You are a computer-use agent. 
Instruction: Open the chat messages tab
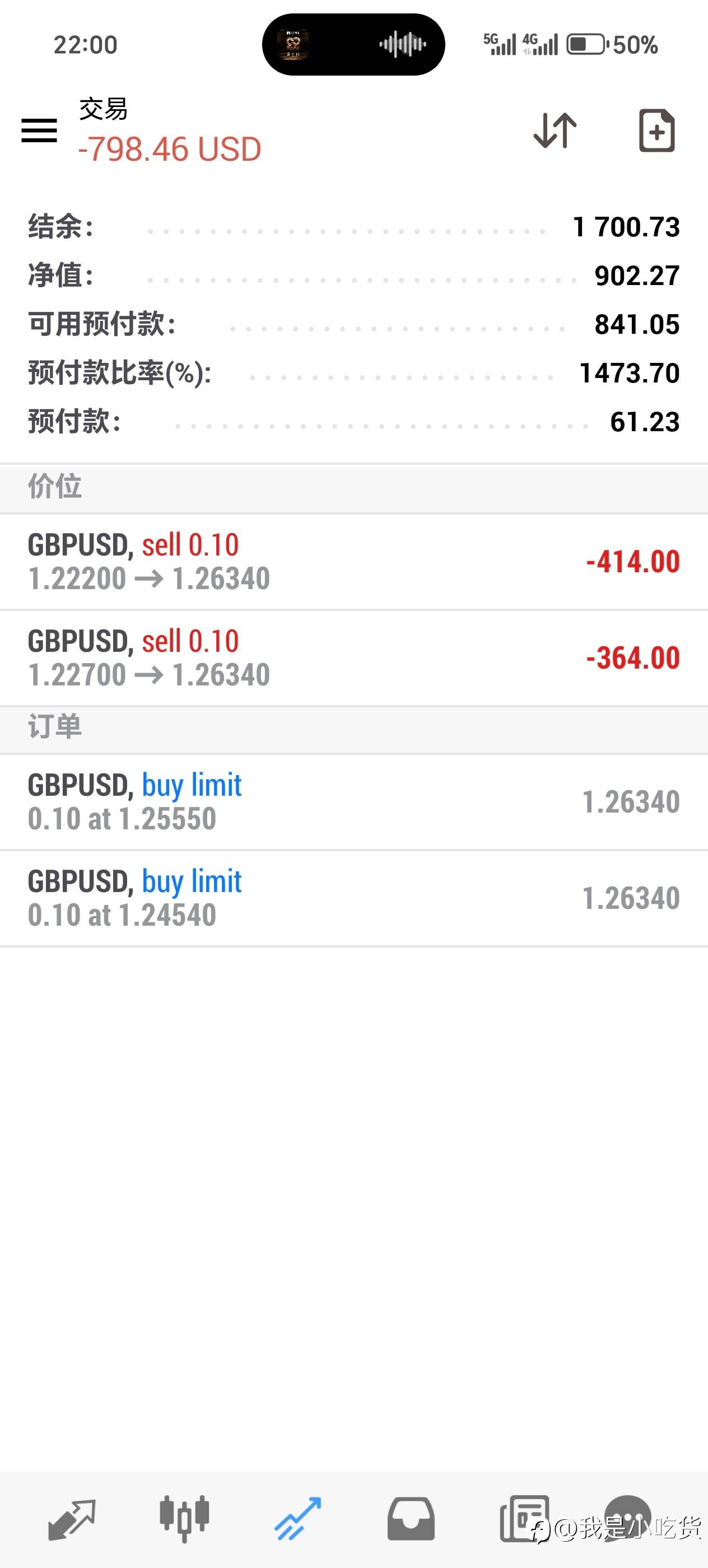pyautogui.click(x=628, y=1516)
